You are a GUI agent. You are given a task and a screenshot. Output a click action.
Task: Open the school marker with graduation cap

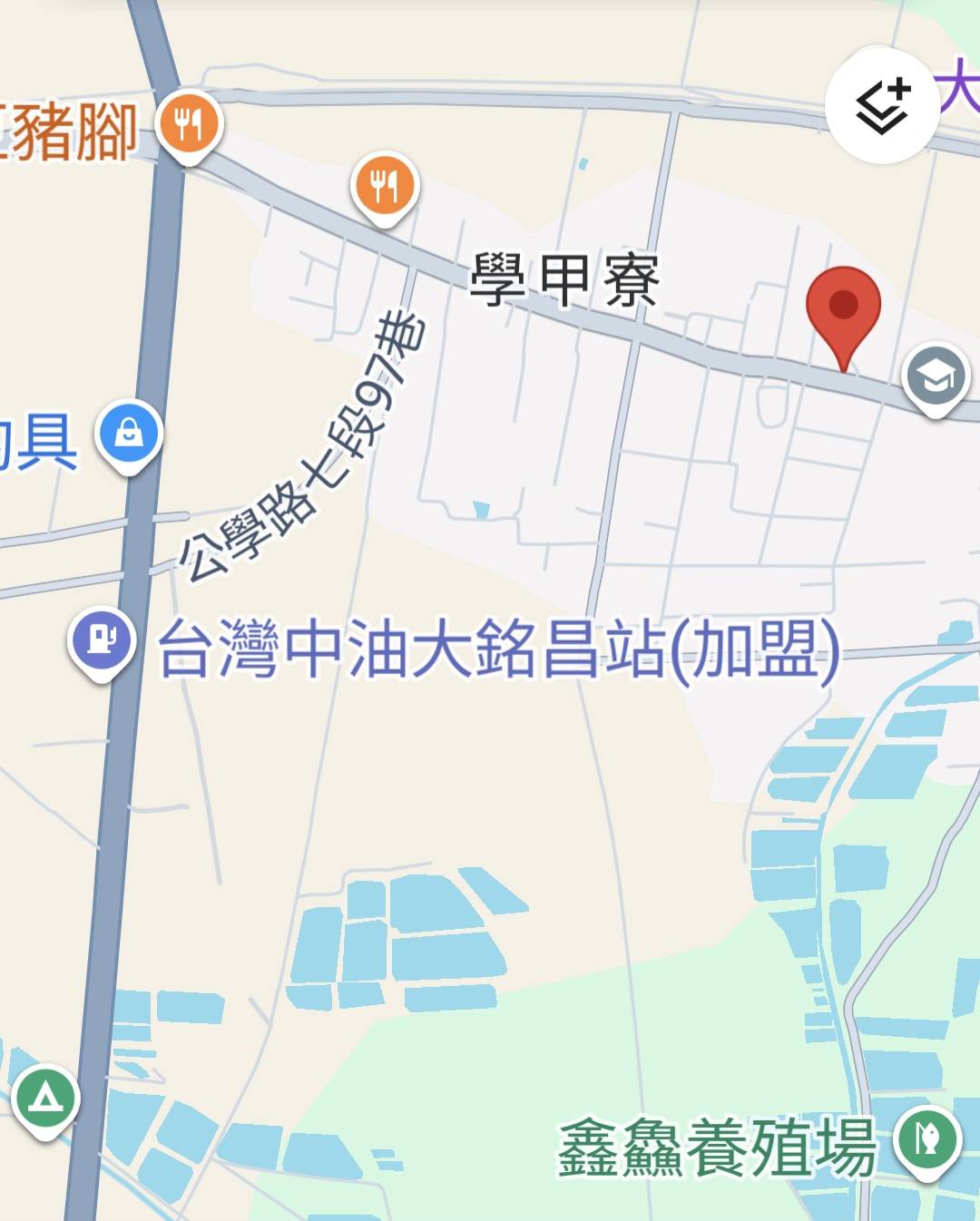point(936,376)
